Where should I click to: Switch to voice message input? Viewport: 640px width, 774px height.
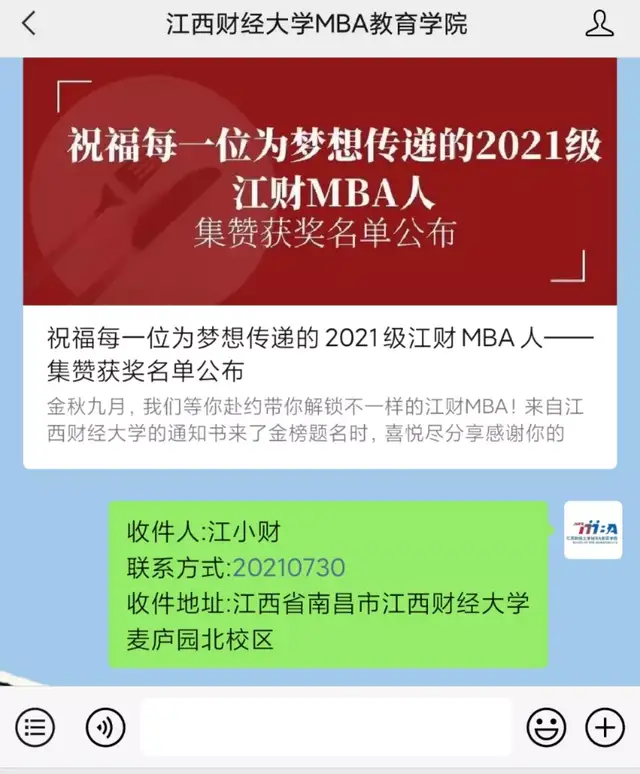point(105,727)
